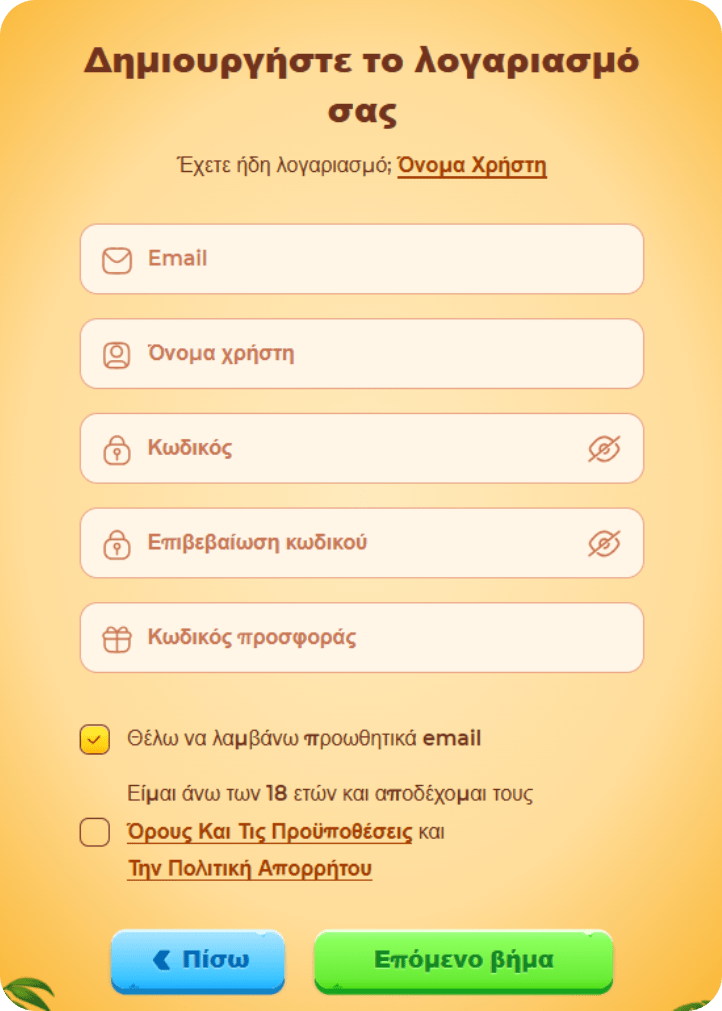Continue with the Επόμενο βήμα button

(463, 960)
